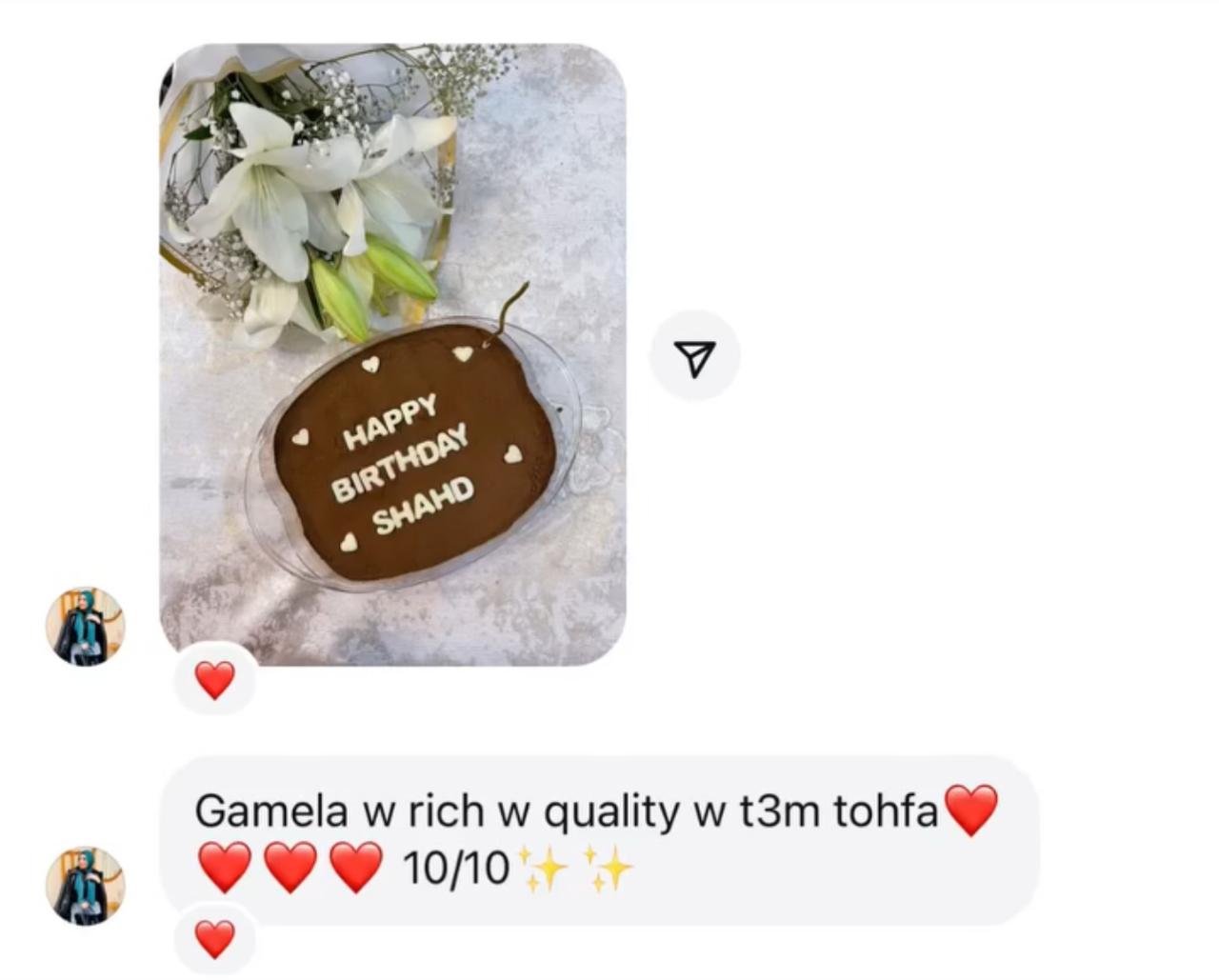This screenshot has height=980, width=1219.
Task: Open the sender's avatar beside the Gamela message
Action: click(x=86, y=886)
